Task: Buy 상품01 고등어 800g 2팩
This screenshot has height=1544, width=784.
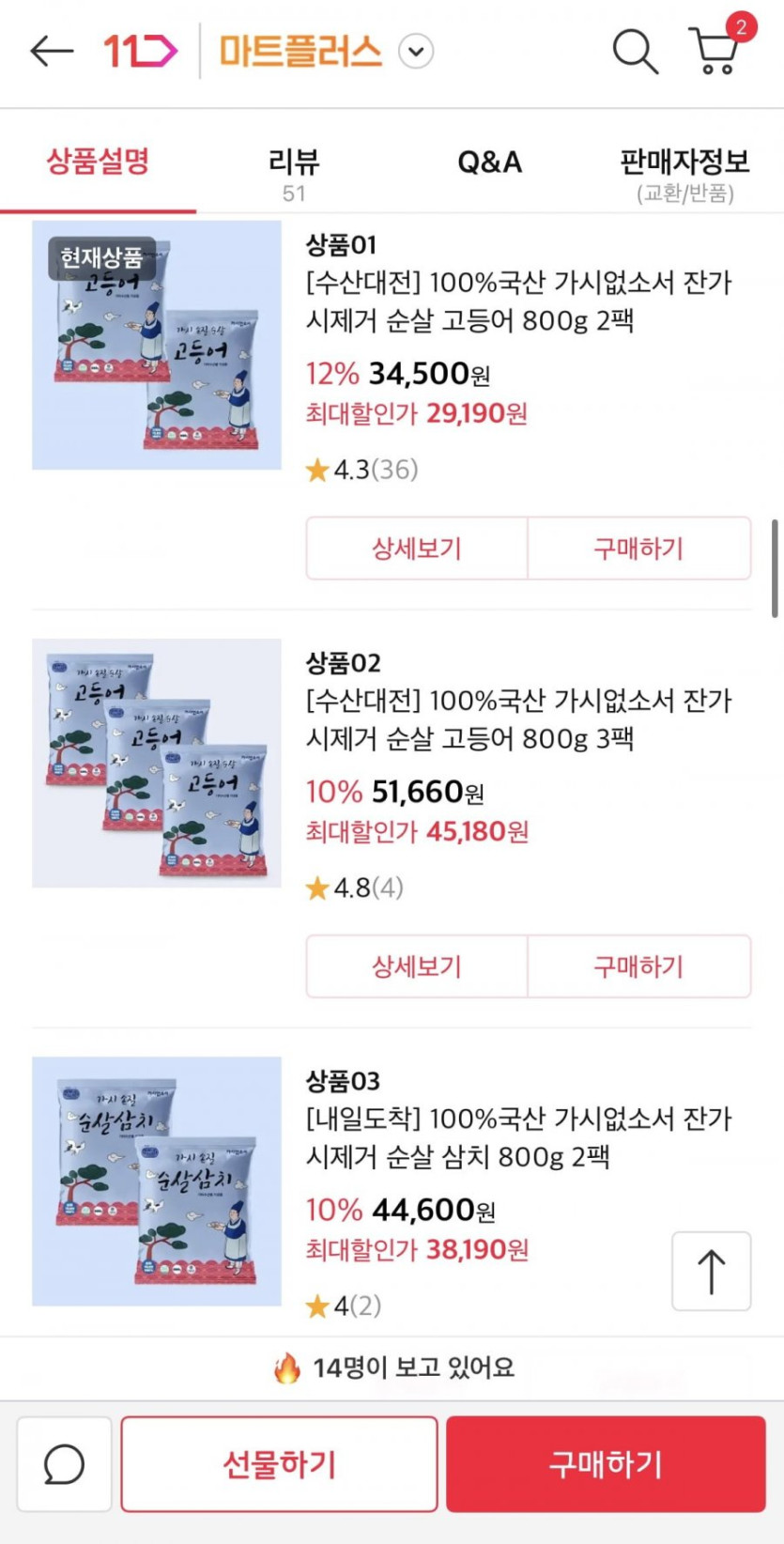Action: click(x=638, y=548)
